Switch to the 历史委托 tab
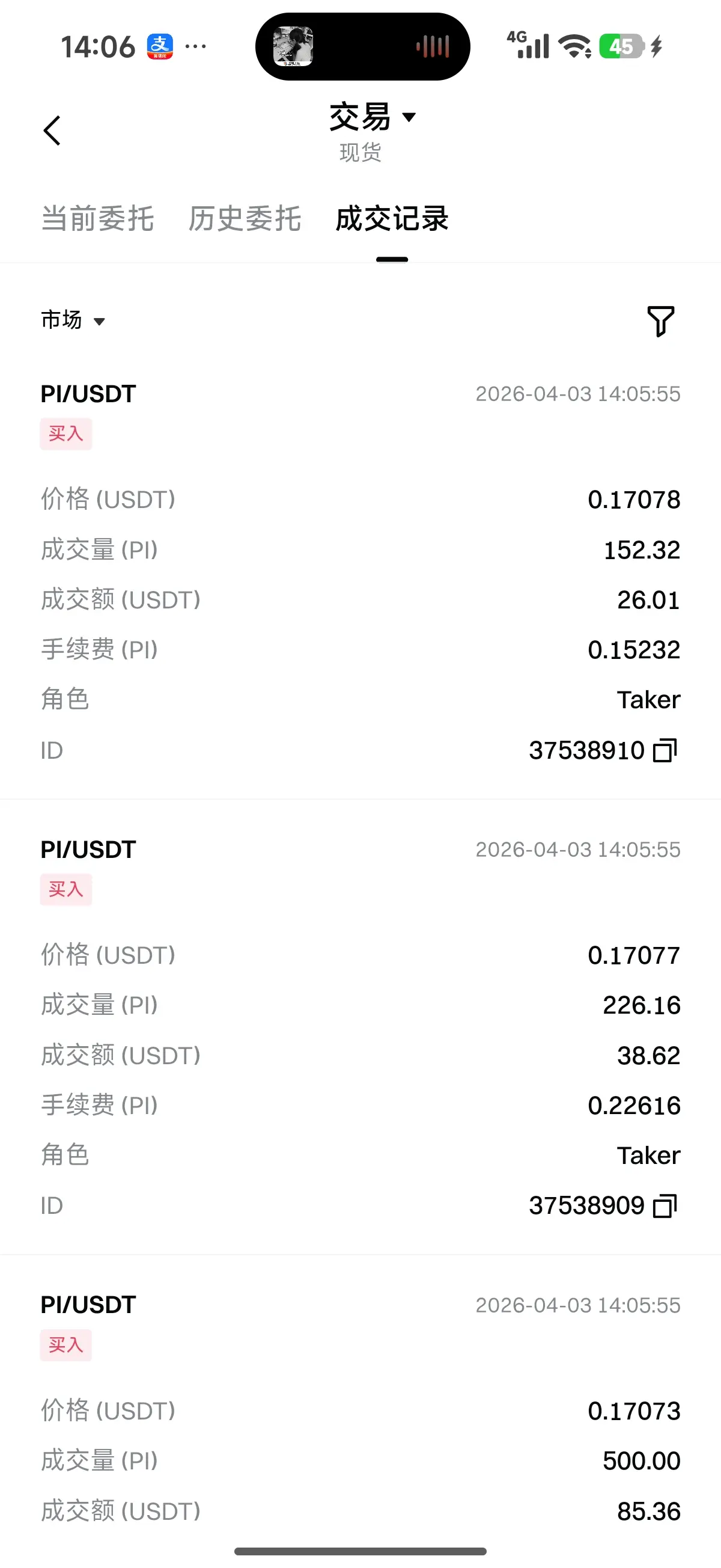The height and width of the screenshot is (1568, 721). click(245, 218)
